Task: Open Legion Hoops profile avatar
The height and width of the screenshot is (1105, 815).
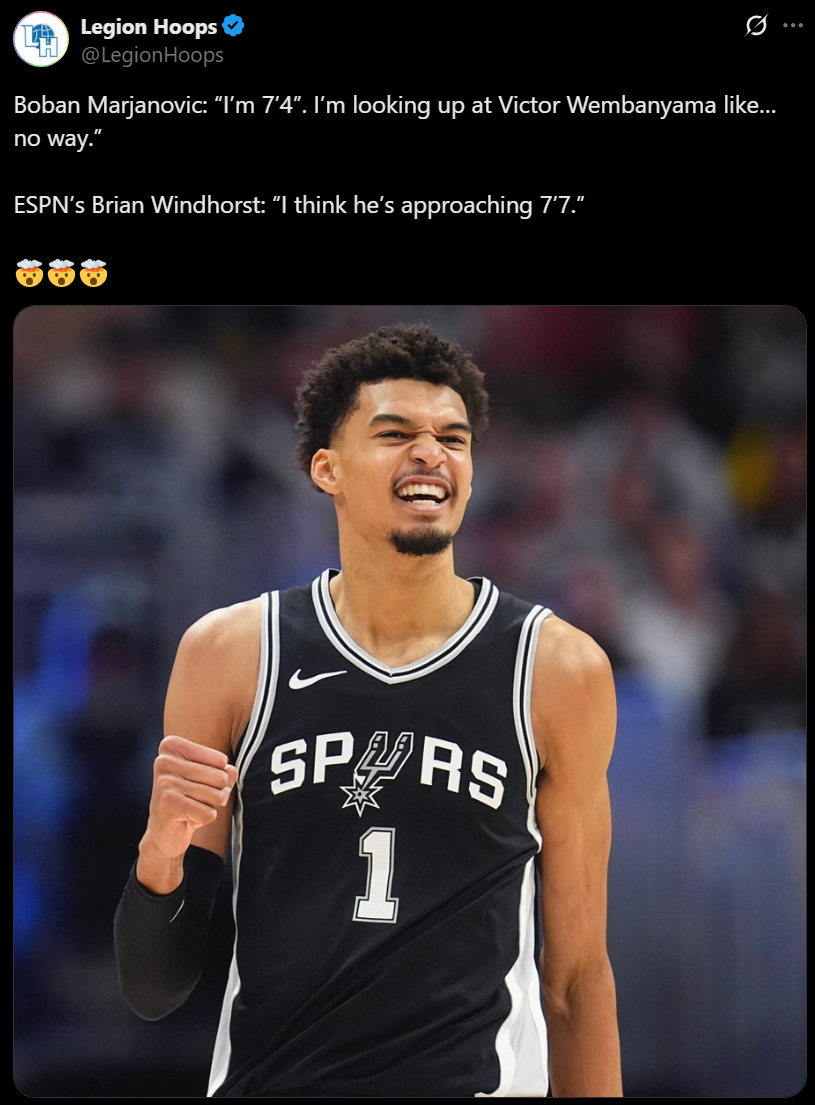Action: click(x=40, y=40)
